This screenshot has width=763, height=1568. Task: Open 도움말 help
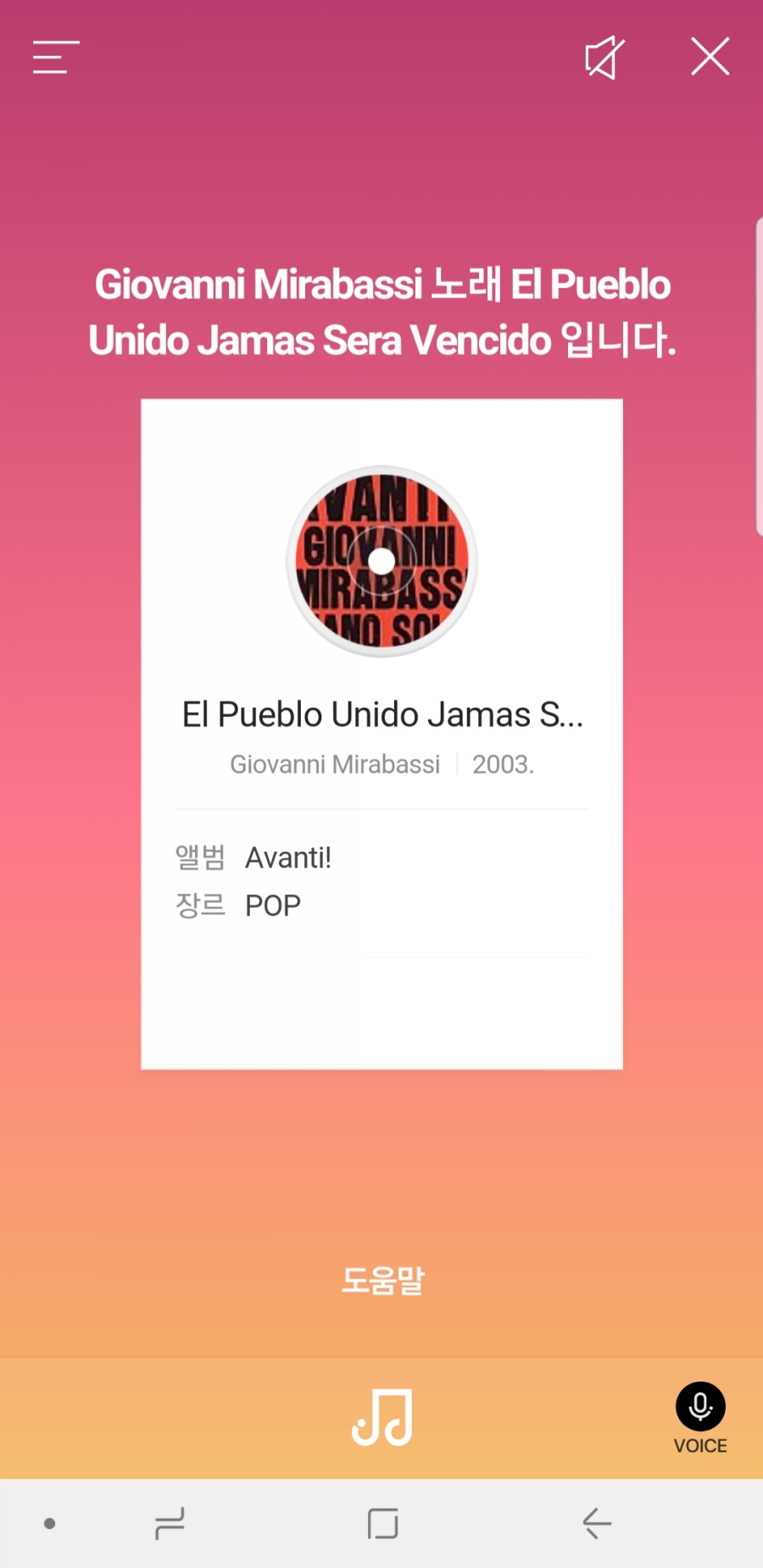382,1280
